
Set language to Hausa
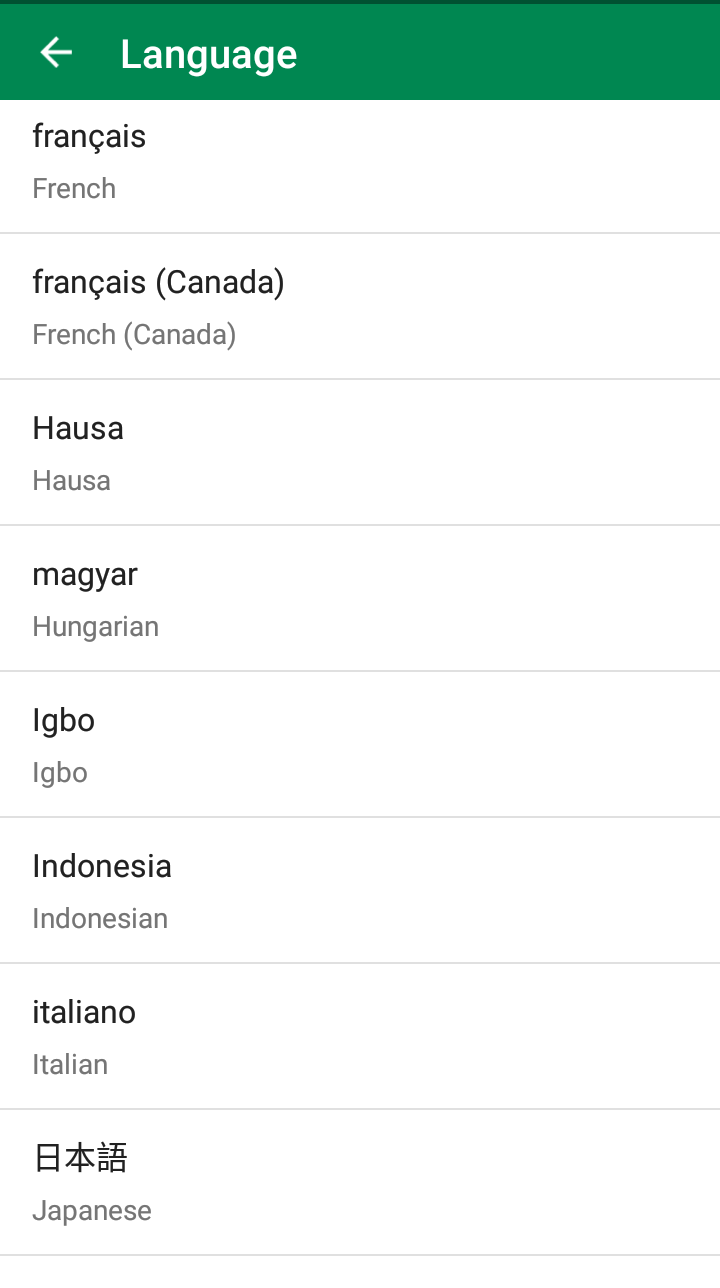pos(360,453)
